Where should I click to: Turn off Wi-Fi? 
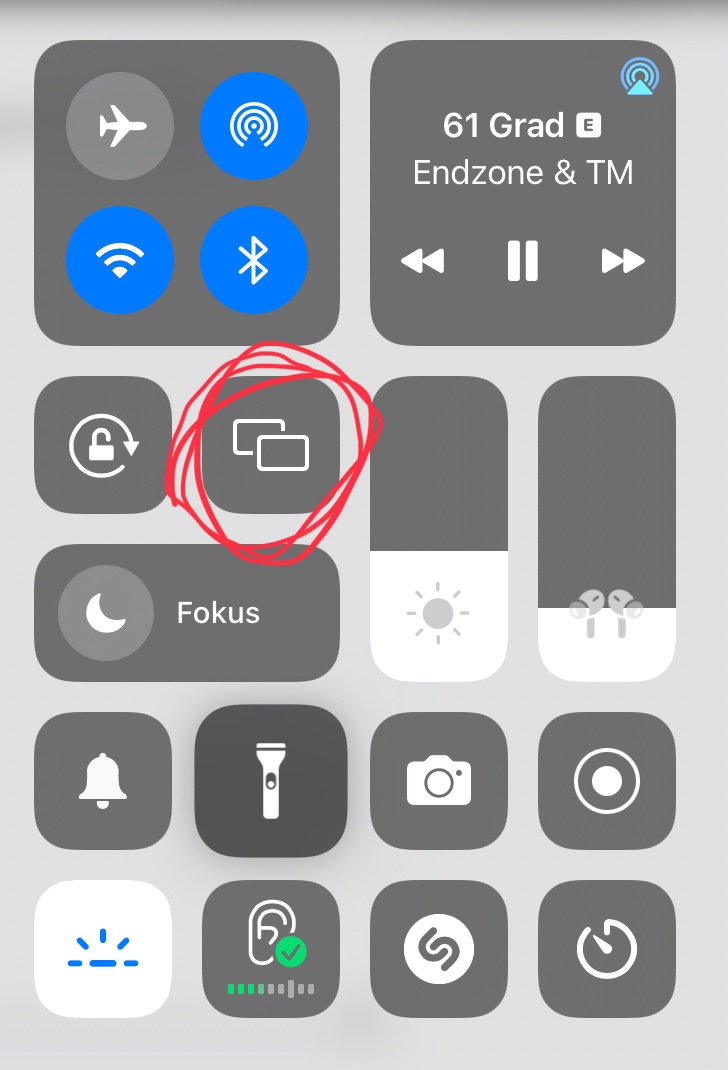(x=120, y=260)
